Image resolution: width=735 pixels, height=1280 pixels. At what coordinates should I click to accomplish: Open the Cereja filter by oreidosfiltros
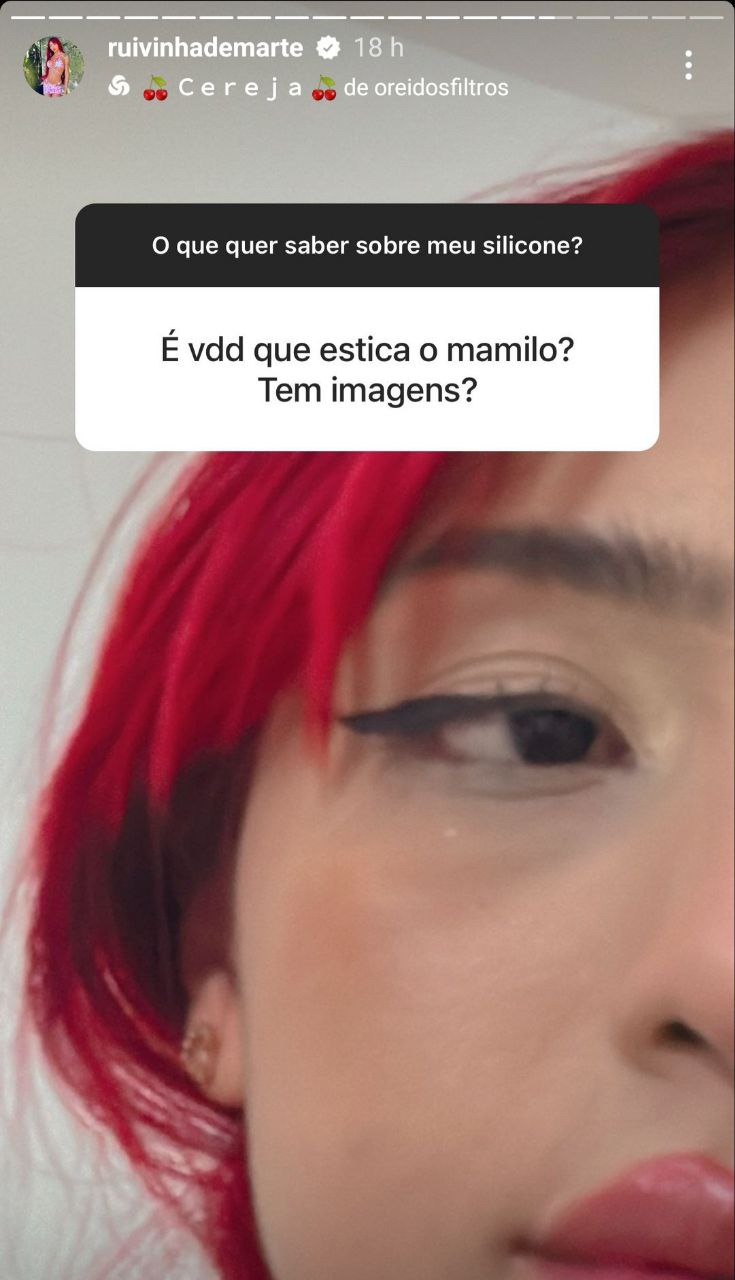click(308, 88)
